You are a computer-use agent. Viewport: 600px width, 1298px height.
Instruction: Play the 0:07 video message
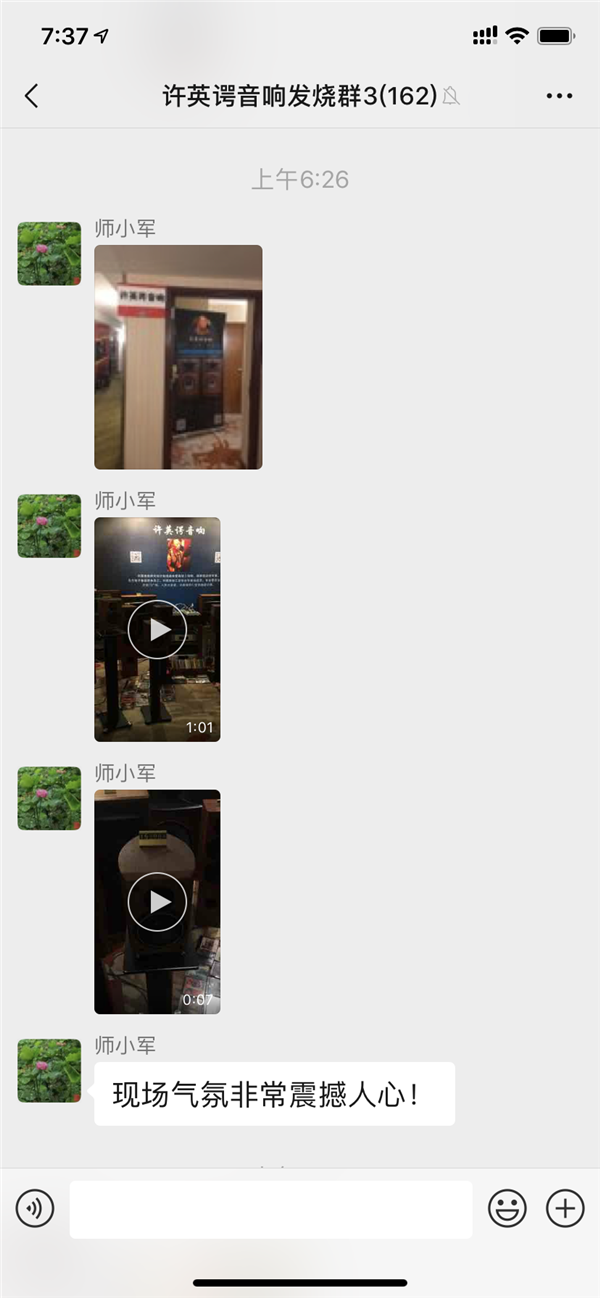click(x=157, y=901)
